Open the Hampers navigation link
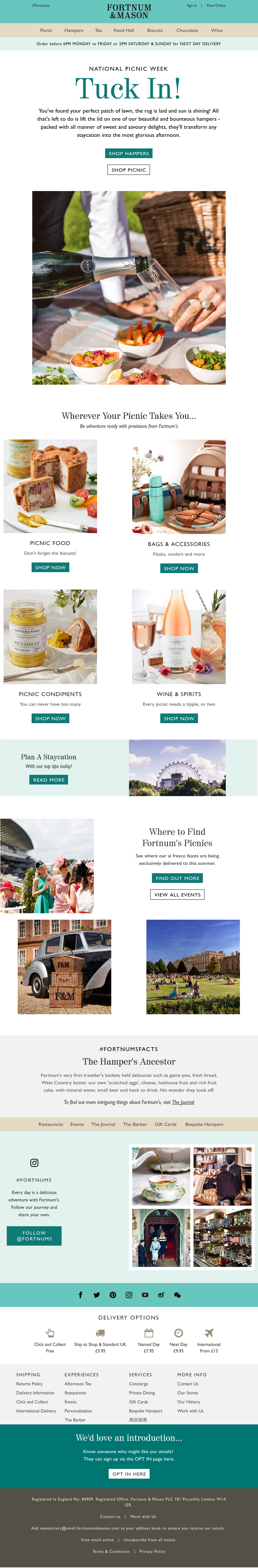258x1568 pixels. (x=74, y=30)
